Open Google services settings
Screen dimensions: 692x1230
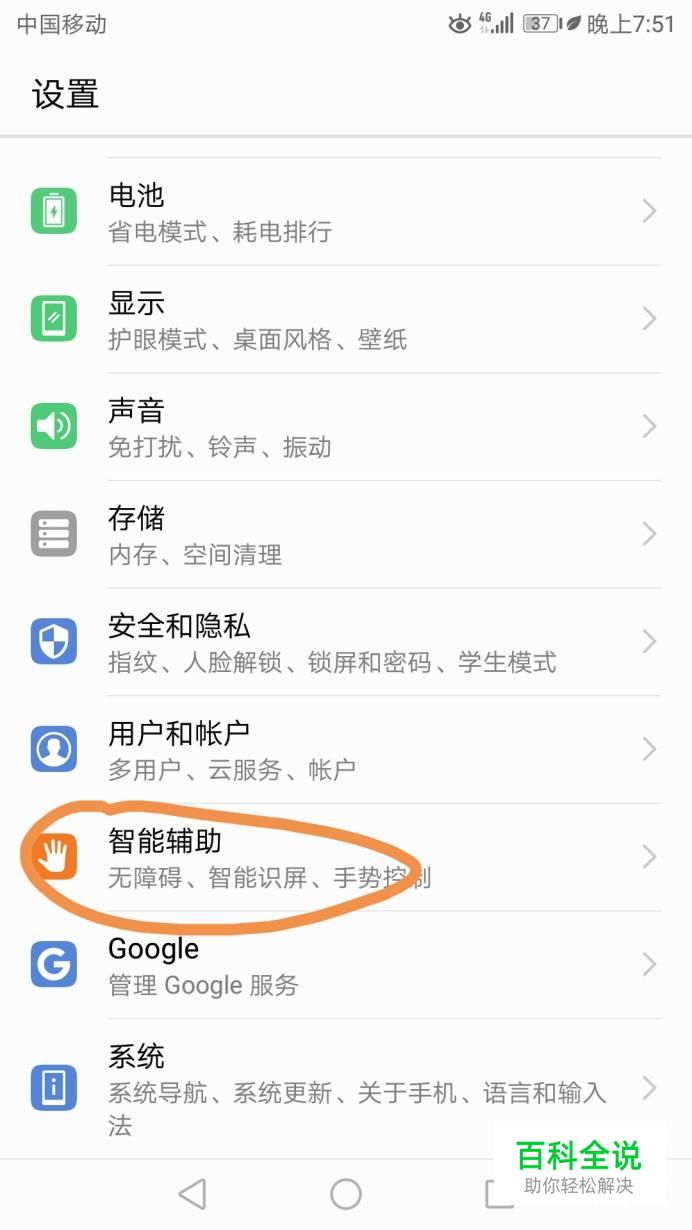pos(345,965)
